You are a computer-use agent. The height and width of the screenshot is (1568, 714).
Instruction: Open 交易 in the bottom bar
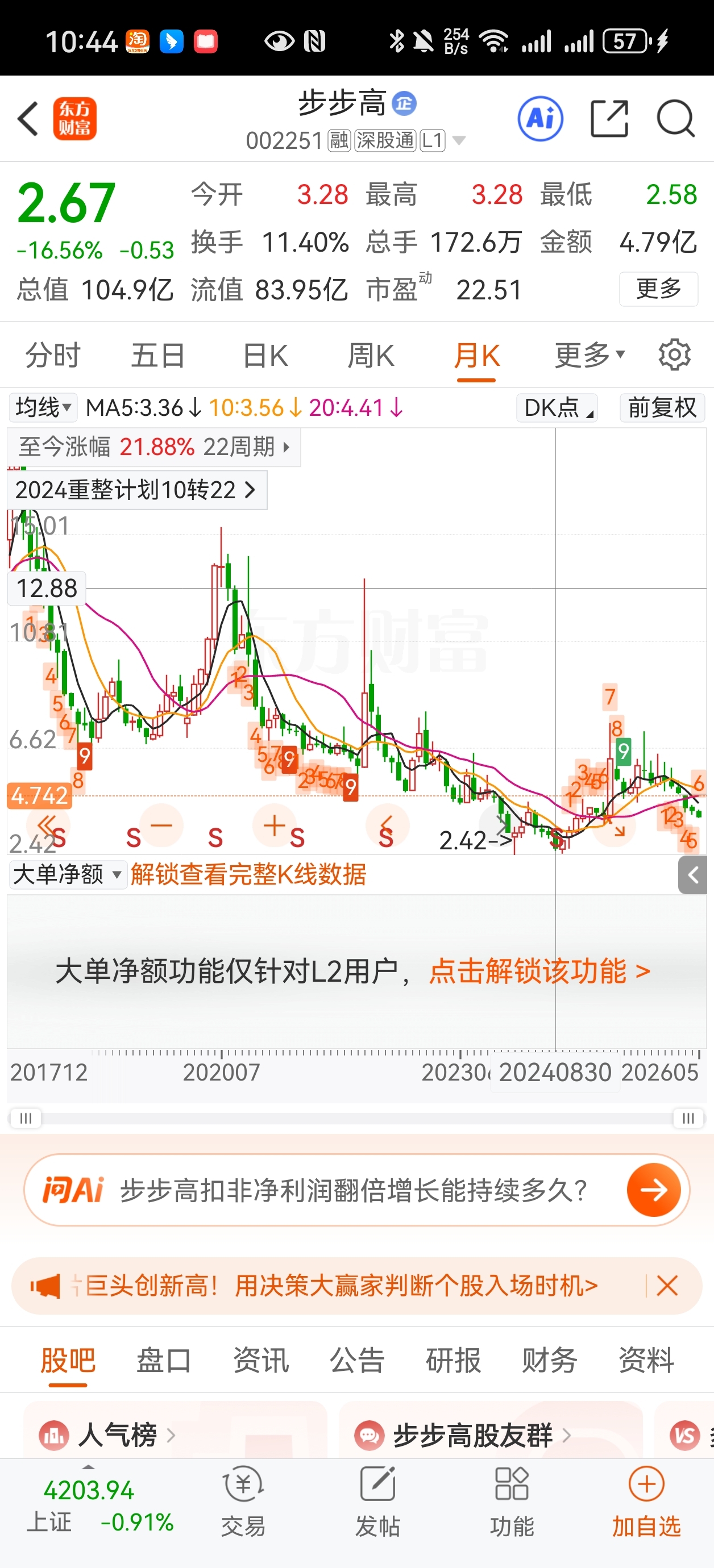[243, 1500]
